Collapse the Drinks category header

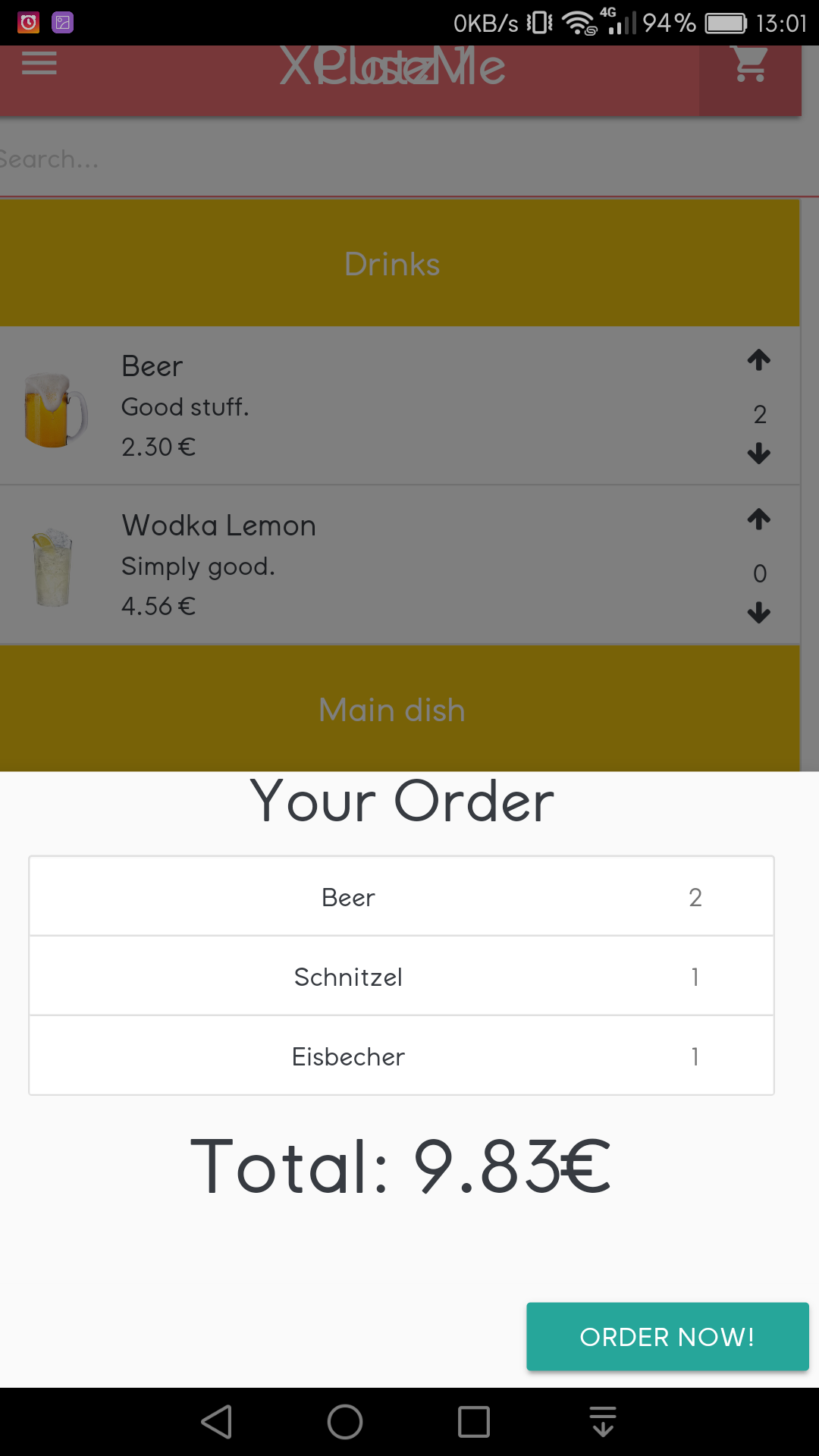pos(392,264)
